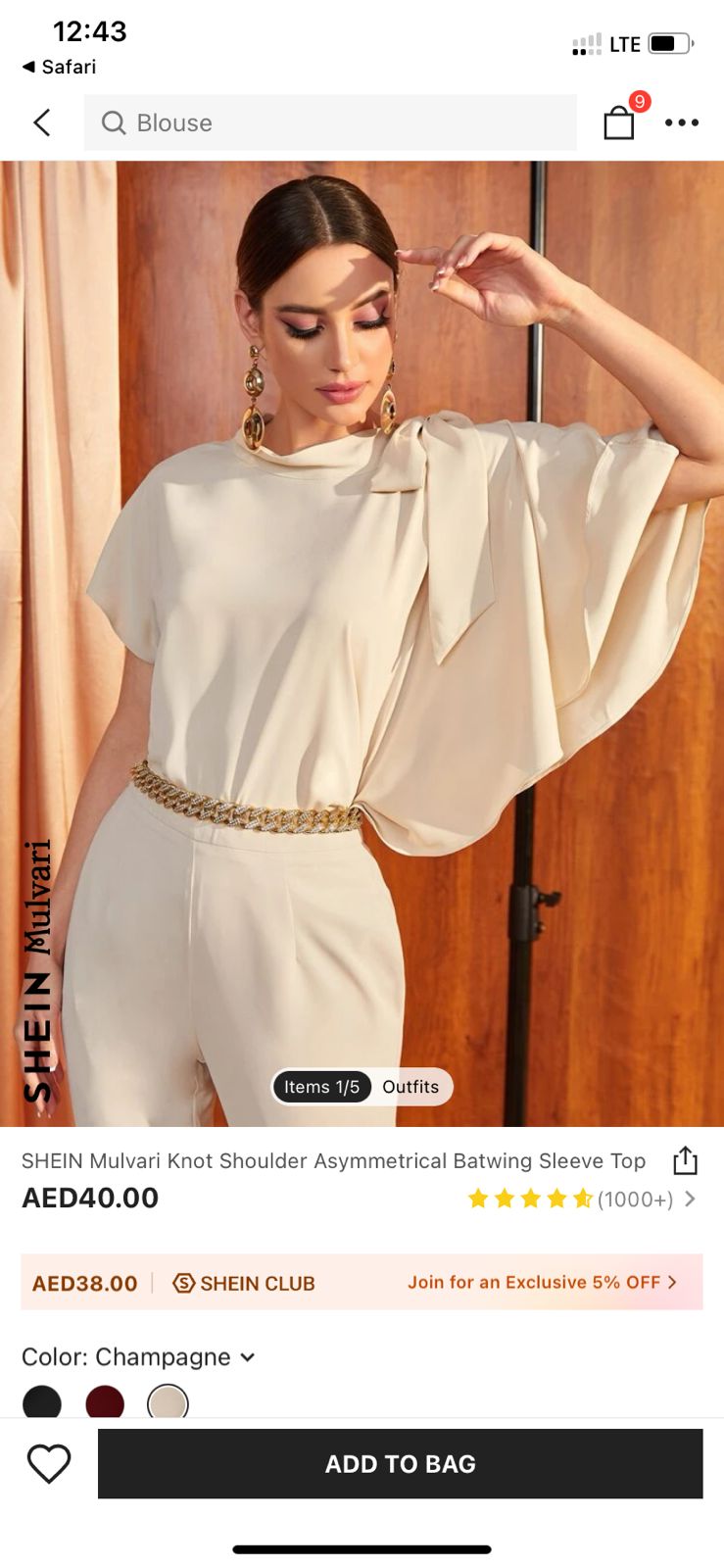Pick the burgundy color swatch
Screen dimensions: 724x1568
(105, 1402)
